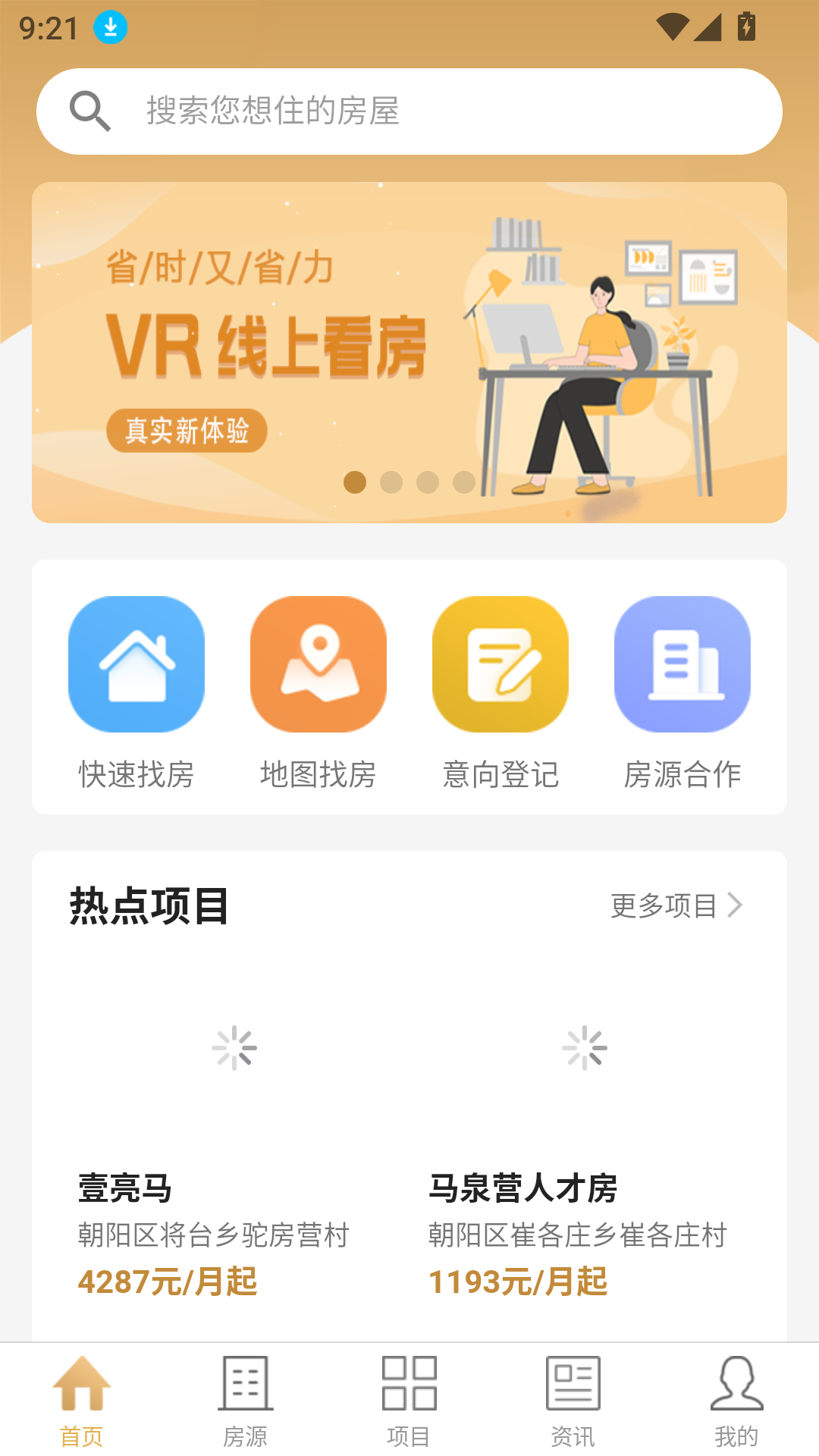Select the second carousel indicator dot
The image size is (819, 1456).
[x=389, y=480]
